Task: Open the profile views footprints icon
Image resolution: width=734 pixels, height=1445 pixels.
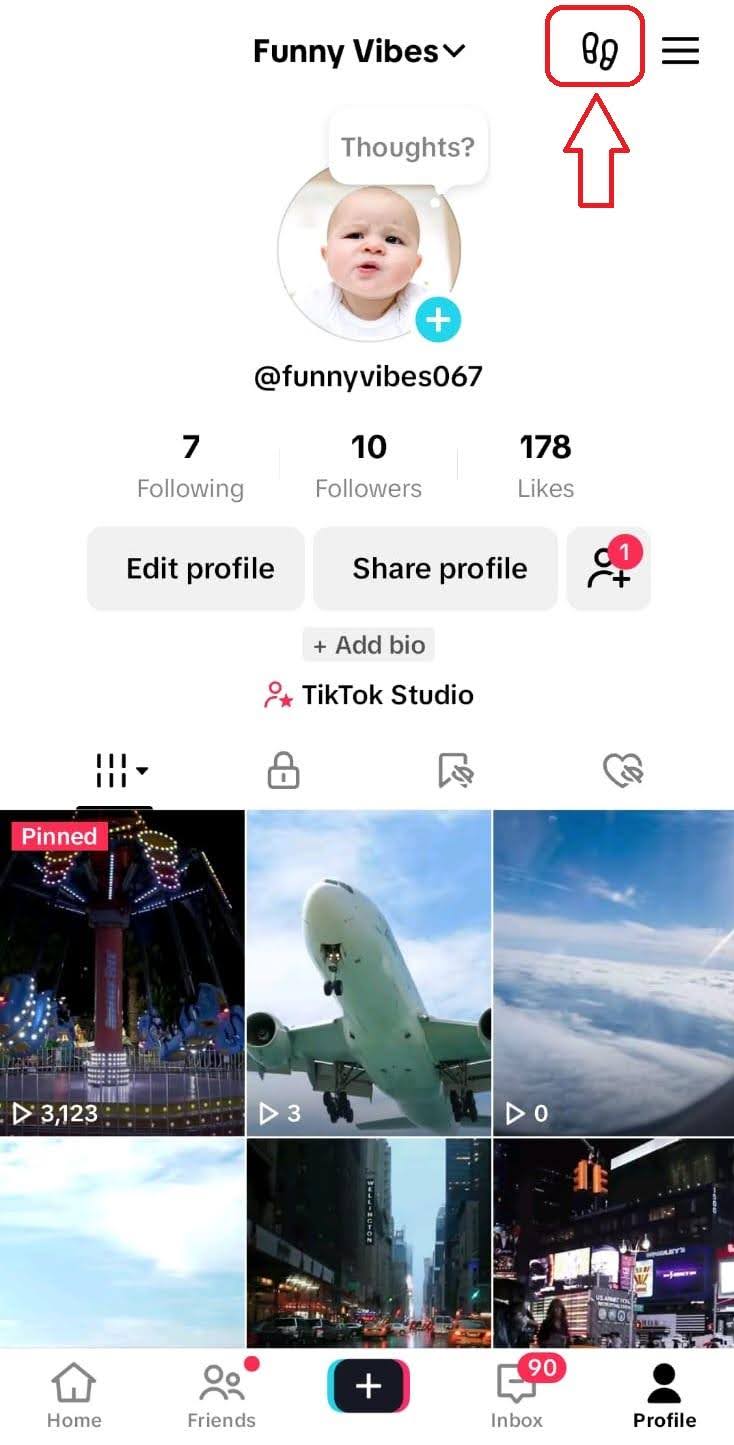Action: click(599, 50)
